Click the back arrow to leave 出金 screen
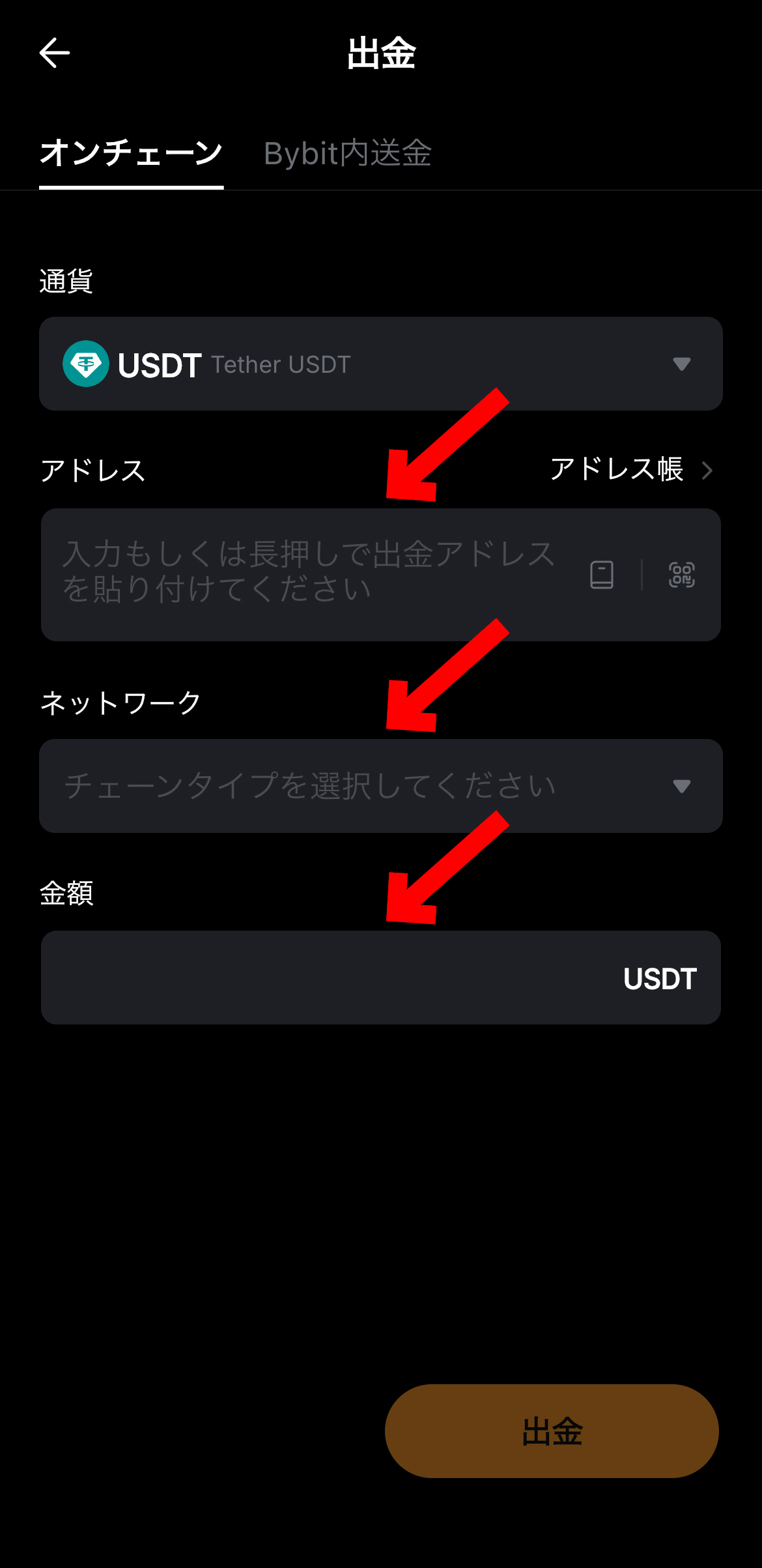 pyautogui.click(x=53, y=53)
